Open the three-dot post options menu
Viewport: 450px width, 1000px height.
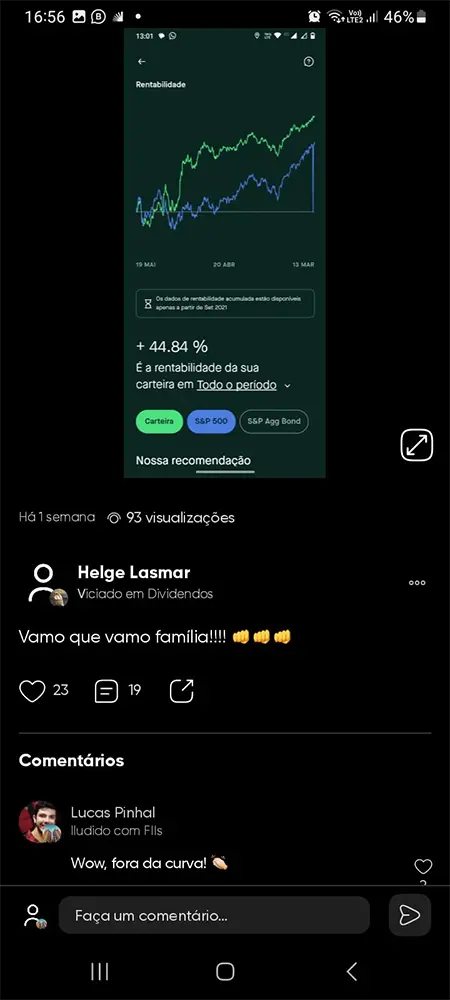[x=417, y=582]
